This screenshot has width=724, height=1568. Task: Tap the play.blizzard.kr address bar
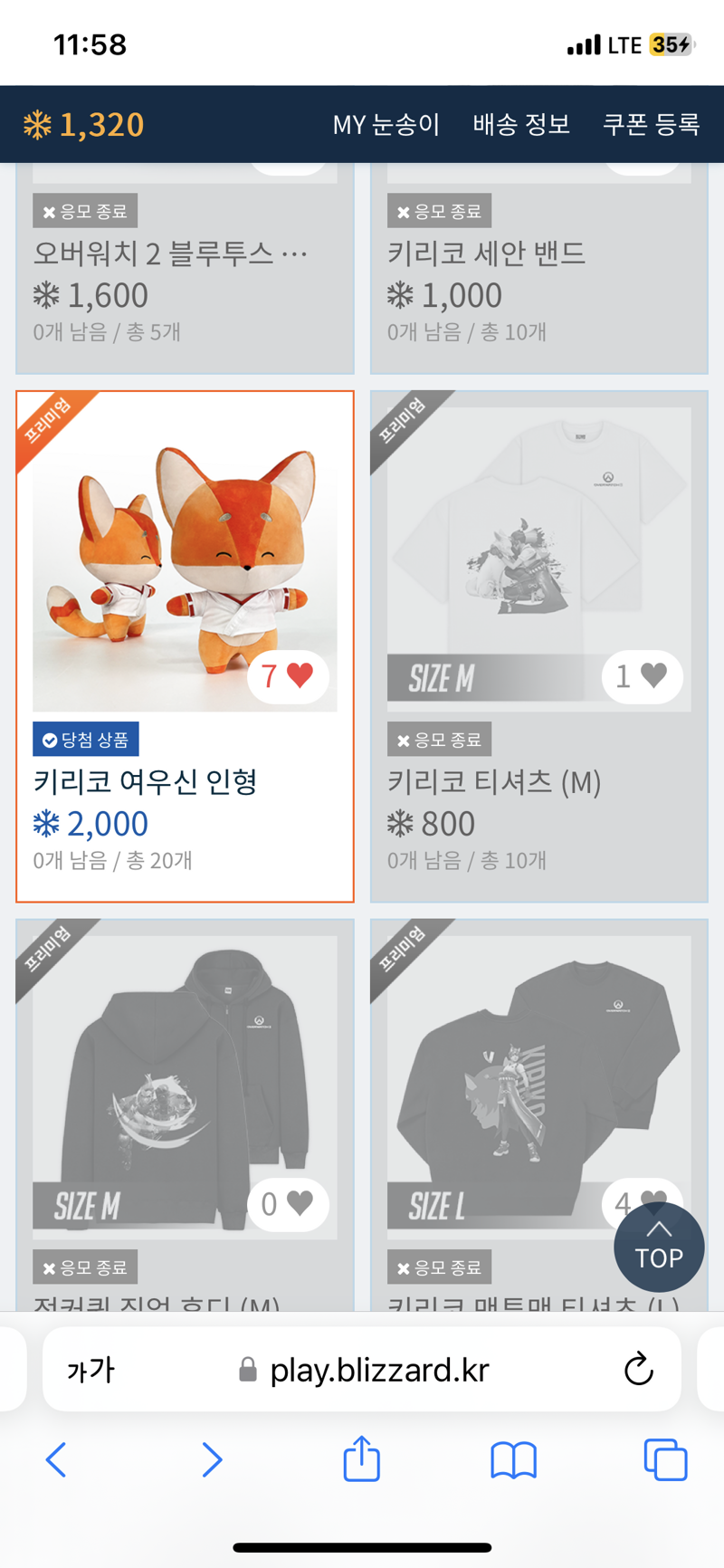378,1370
